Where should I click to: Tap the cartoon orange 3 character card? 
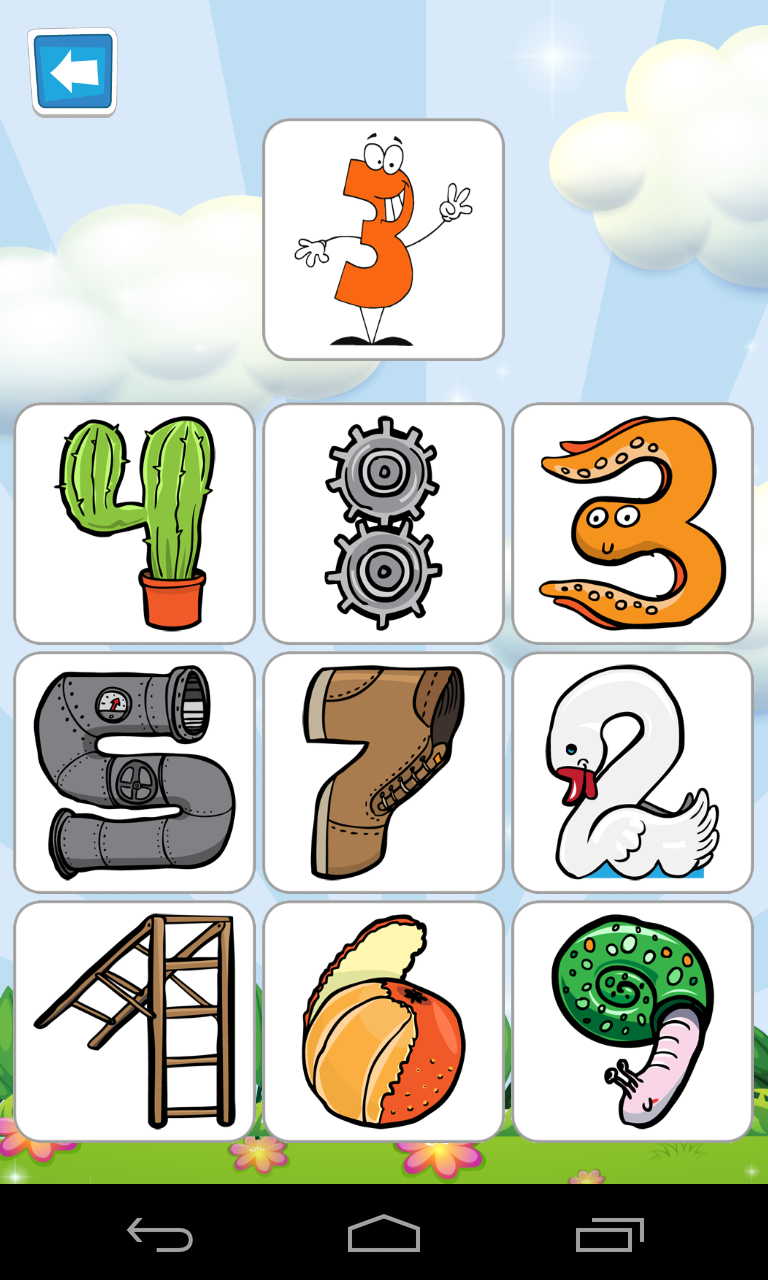click(383, 239)
